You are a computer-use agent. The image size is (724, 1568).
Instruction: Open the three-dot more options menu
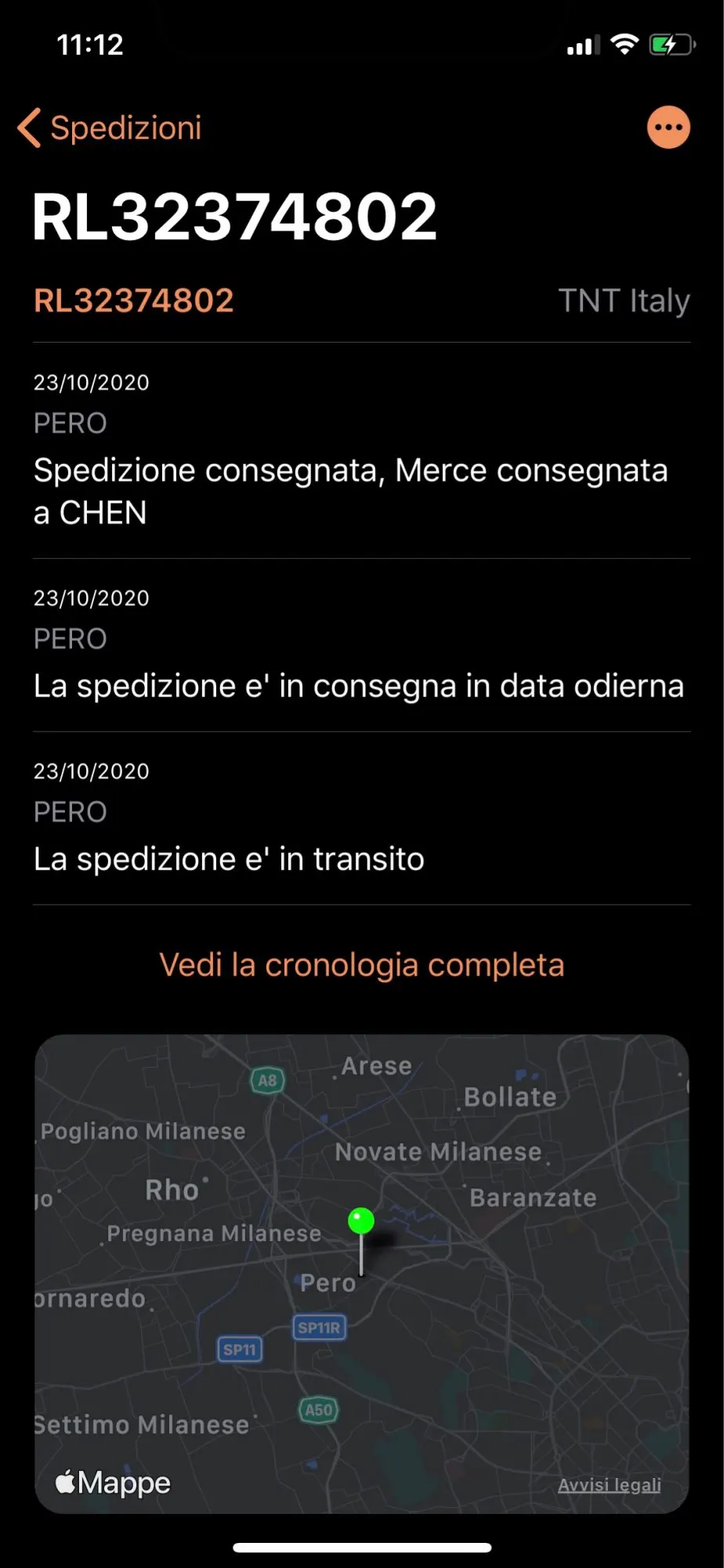pyautogui.click(x=668, y=128)
